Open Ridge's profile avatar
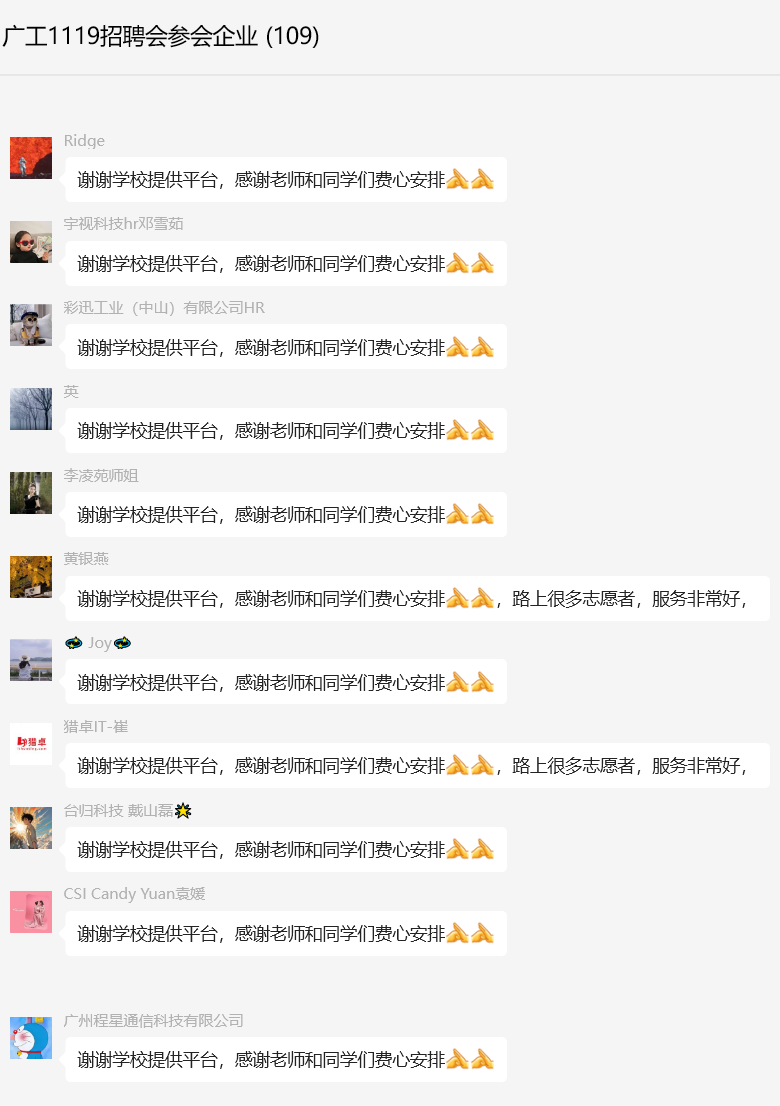780x1106 pixels. pos(31,158)
